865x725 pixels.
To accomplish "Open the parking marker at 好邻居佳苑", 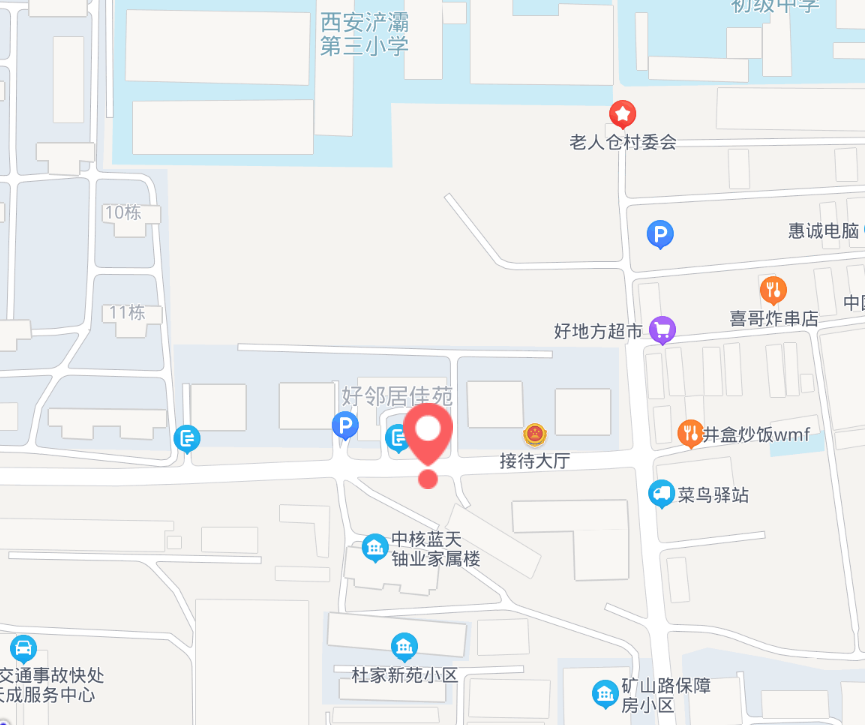I will pos(345,427).
